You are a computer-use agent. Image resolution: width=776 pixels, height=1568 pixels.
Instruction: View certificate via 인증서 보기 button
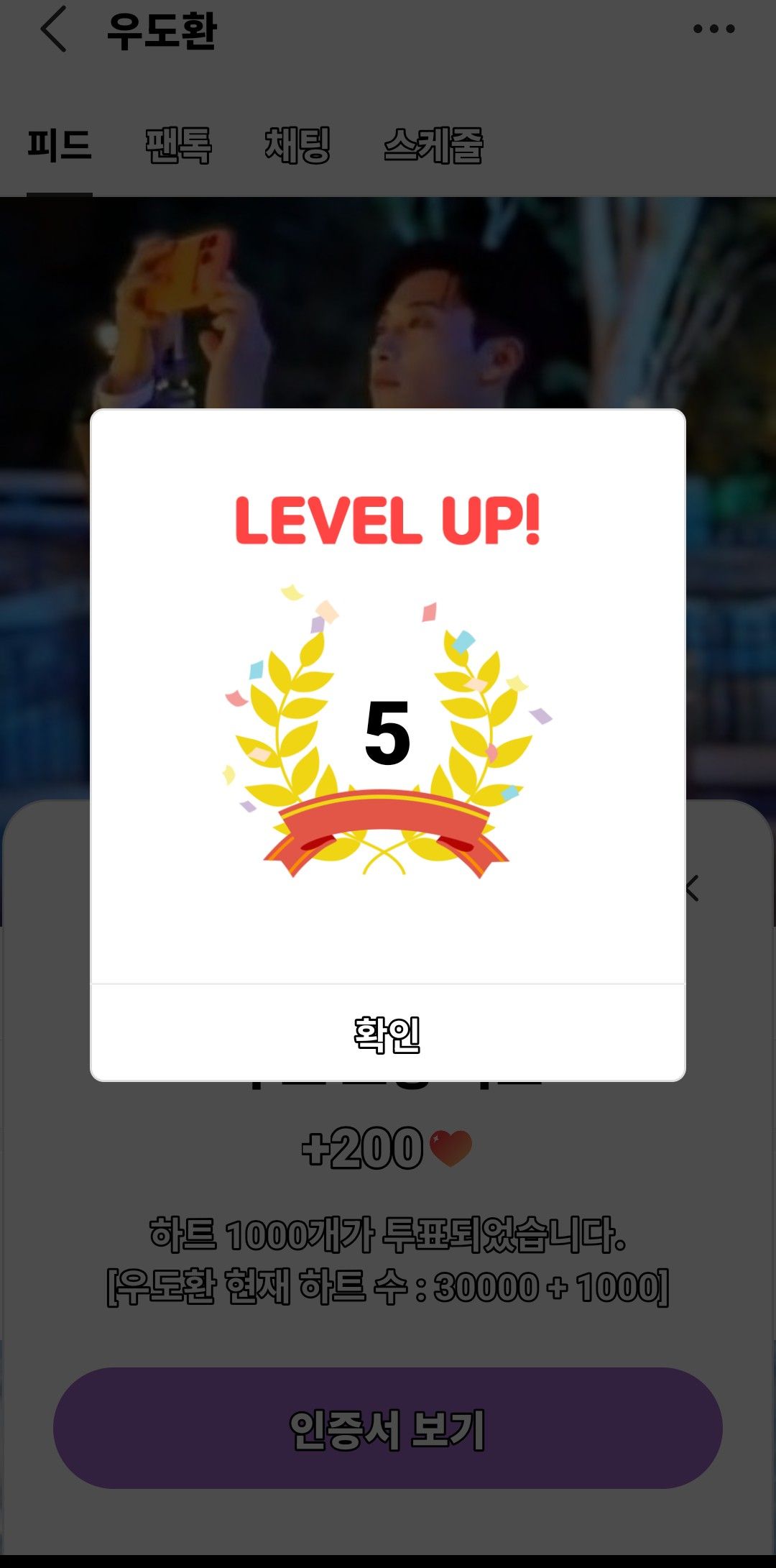click(x=387, y=1428)
